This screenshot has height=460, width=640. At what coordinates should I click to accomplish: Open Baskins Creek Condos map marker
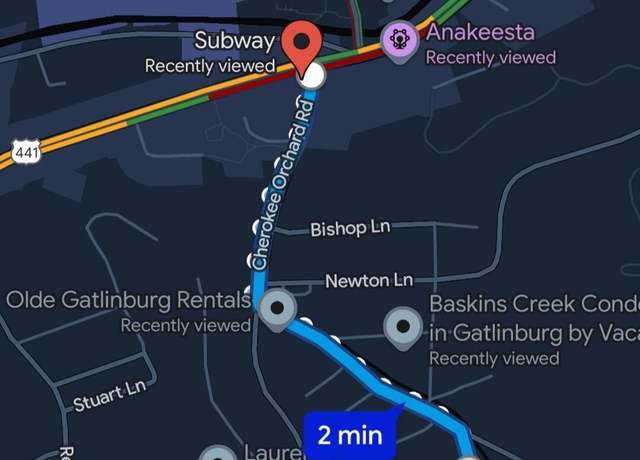[403, 325]
